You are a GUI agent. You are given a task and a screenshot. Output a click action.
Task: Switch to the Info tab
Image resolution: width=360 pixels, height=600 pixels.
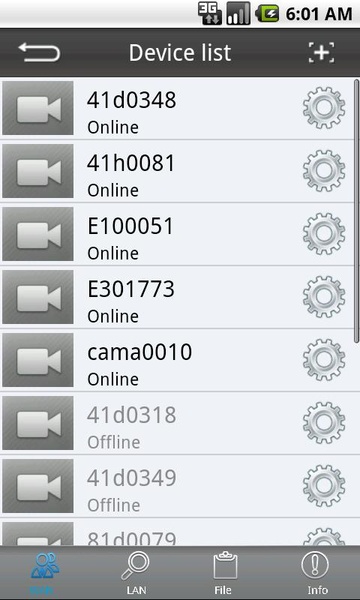(x=315, y=573)
